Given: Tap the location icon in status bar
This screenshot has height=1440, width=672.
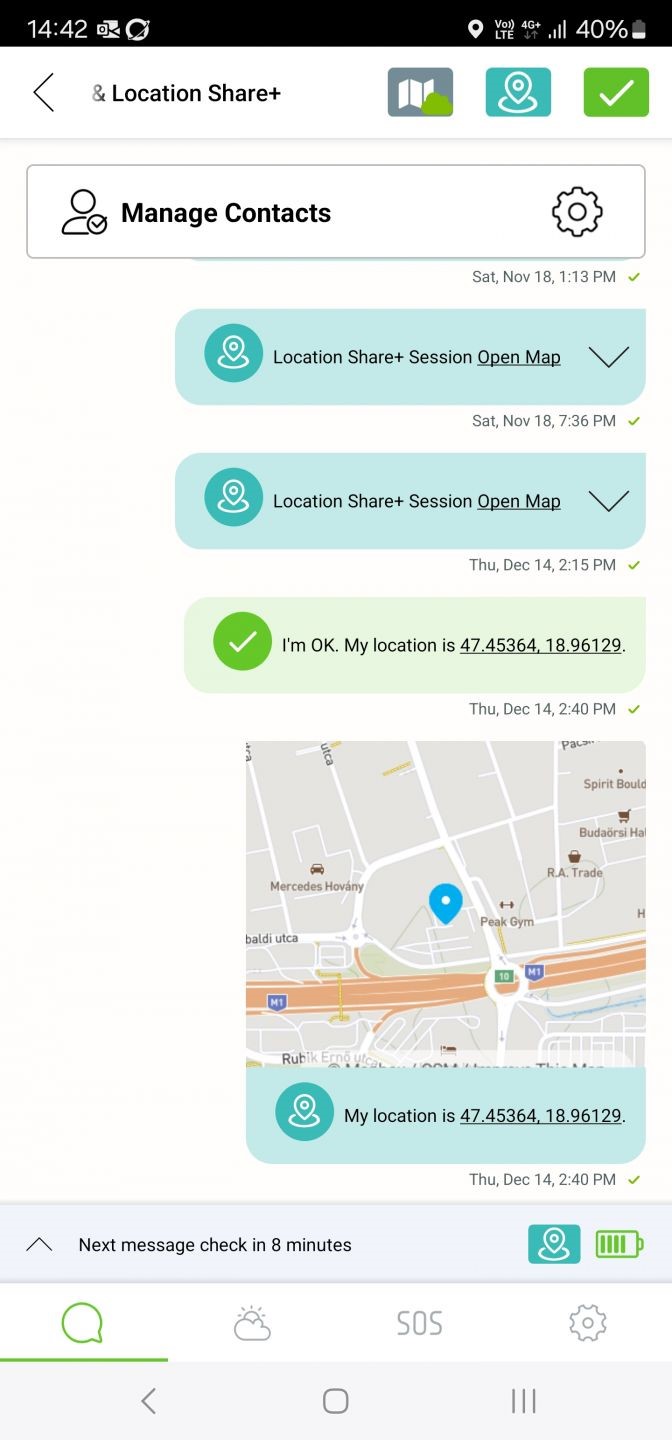Looking at the screenshot, I should (554, 1245).
